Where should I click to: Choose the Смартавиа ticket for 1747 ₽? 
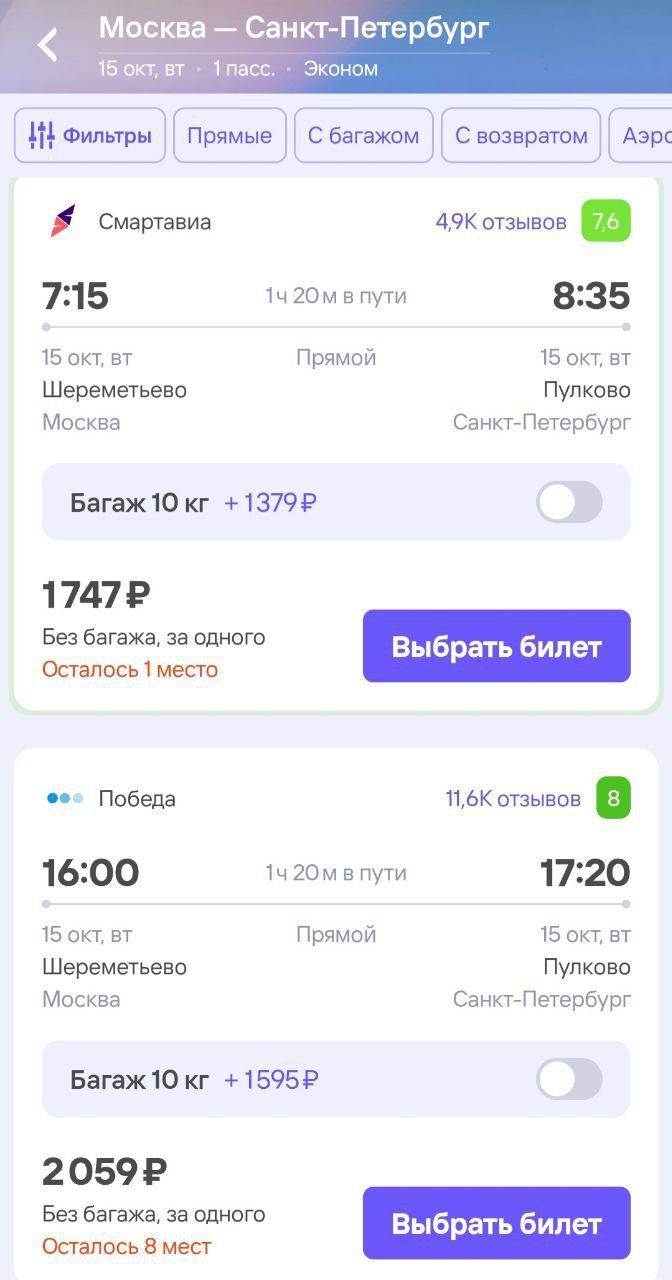click(496, 646)
